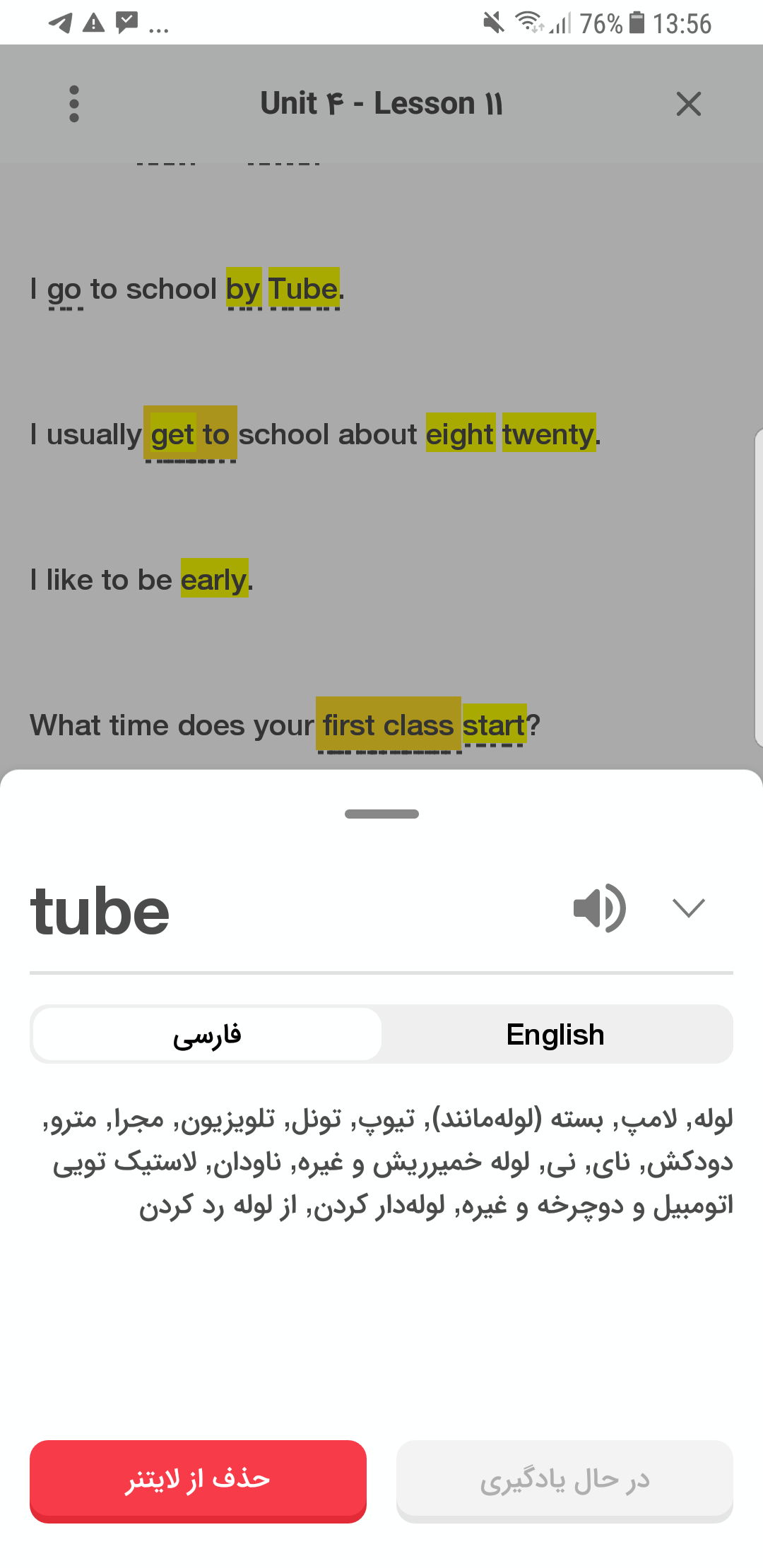Tap the highlighted phrase get to

[190, 434]
